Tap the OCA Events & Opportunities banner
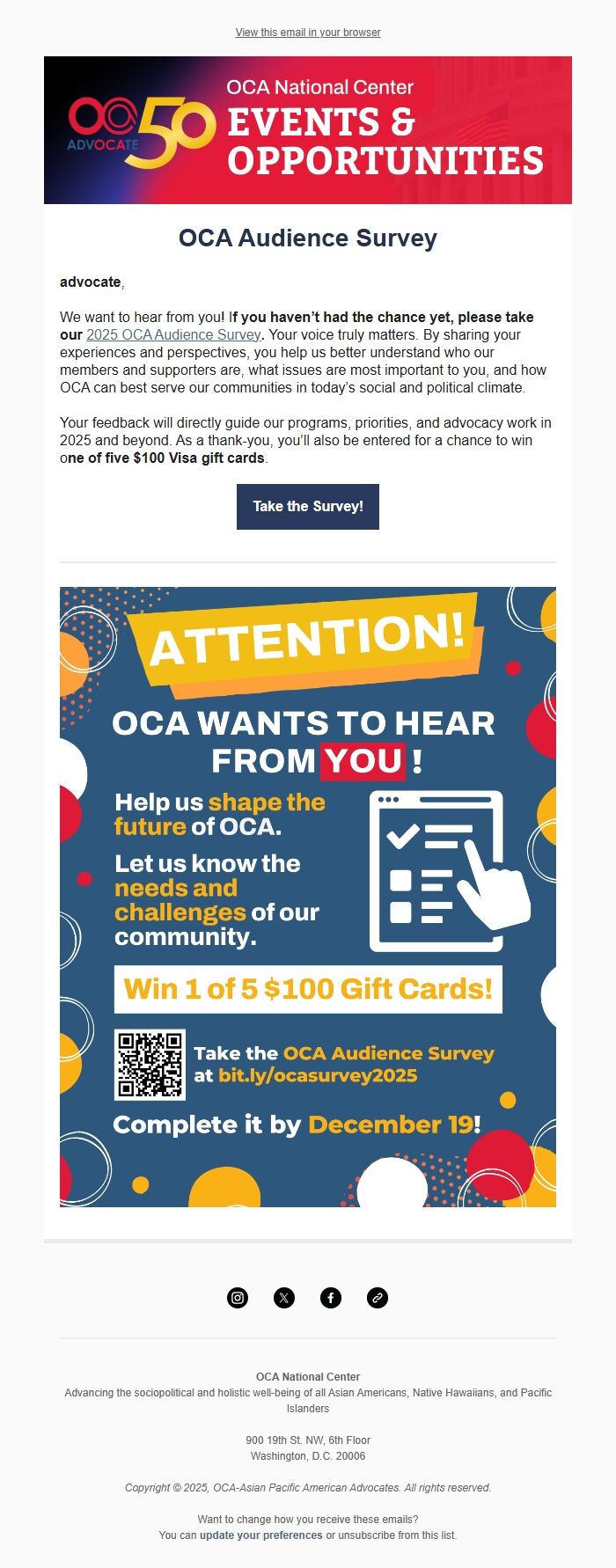 (308, 130)
